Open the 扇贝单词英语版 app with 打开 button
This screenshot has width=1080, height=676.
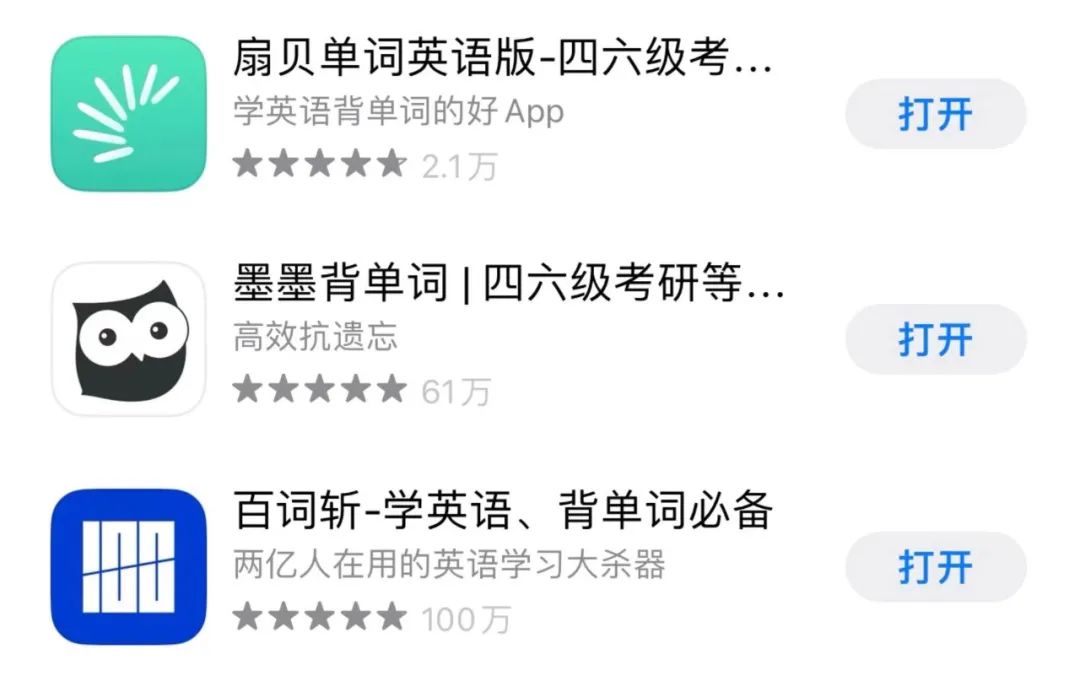click(x=935, y=114)
